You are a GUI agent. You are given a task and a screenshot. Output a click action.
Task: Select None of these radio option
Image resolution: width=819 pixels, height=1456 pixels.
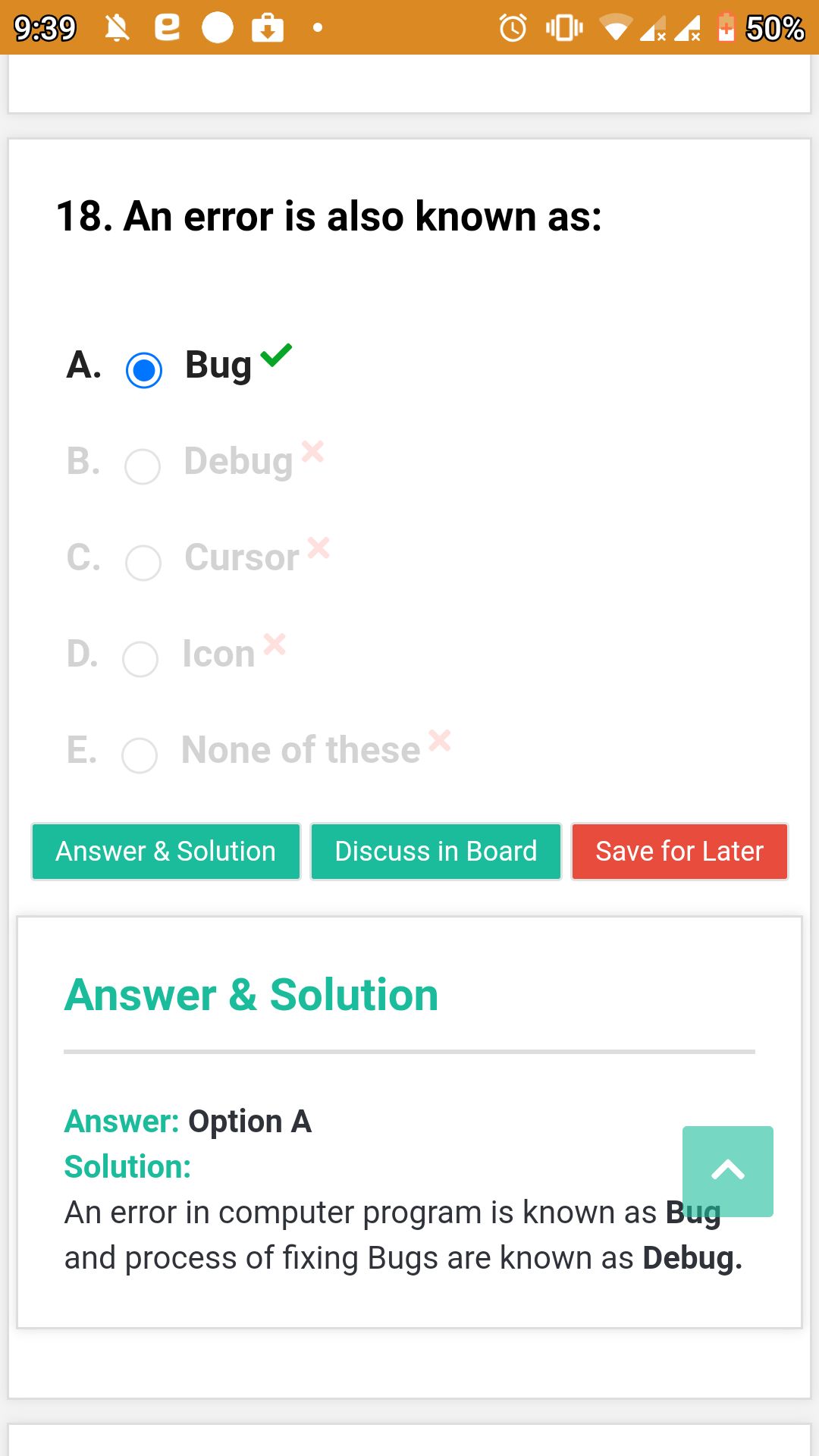[140, 755]
